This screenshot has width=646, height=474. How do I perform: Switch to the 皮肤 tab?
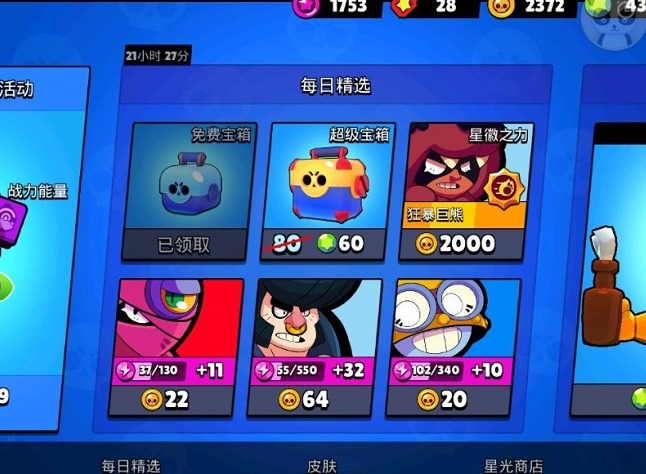pos(322,466)
